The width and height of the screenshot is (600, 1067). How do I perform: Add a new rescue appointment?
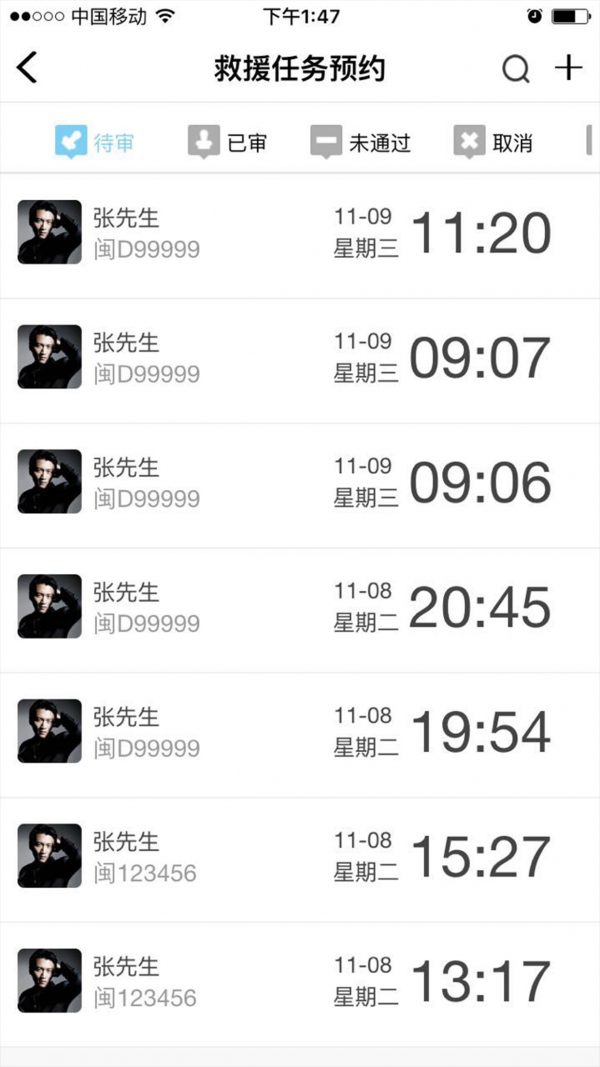(x=568, y=68)
